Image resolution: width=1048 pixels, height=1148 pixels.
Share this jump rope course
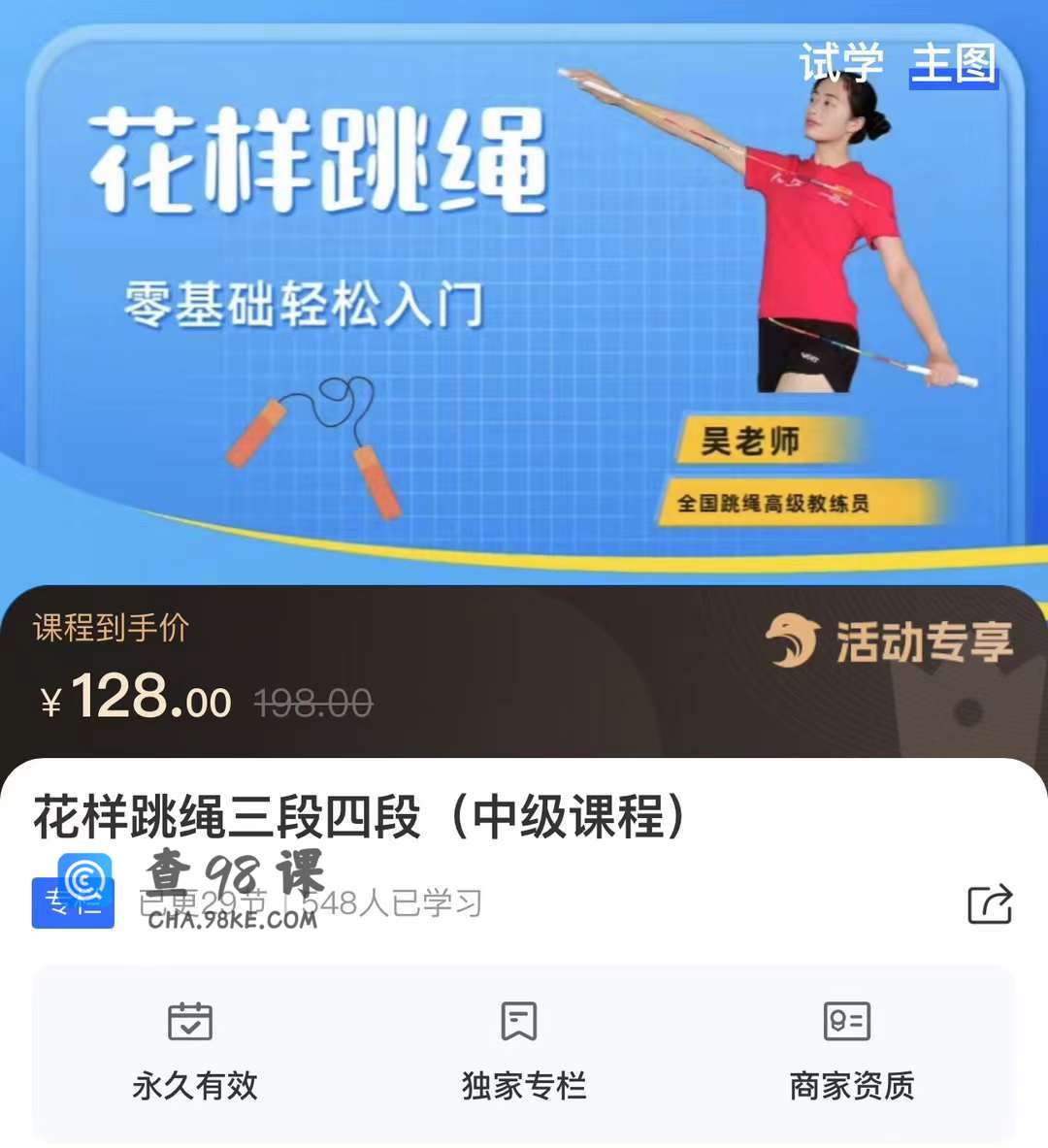(990, 903)
